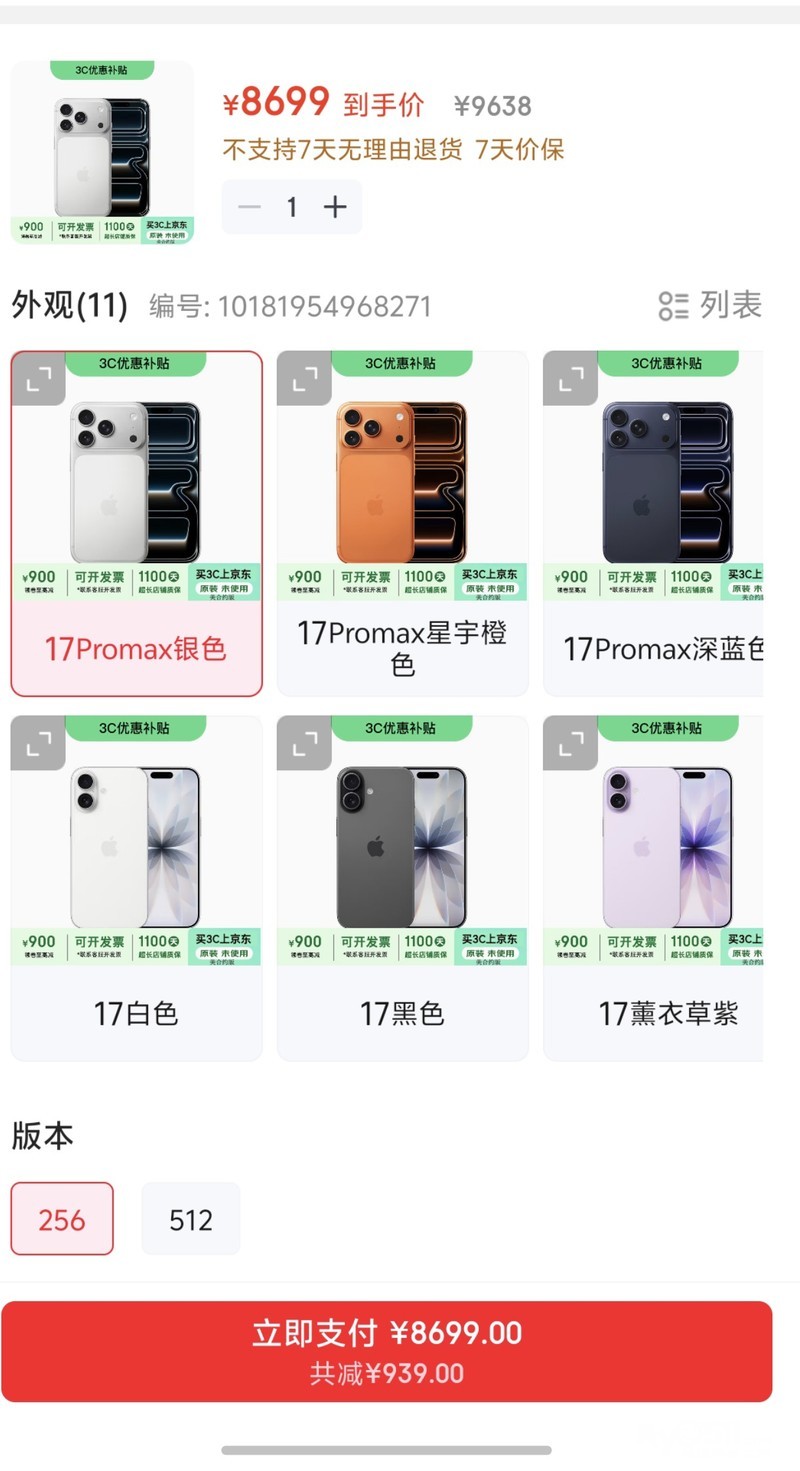Switch appearance options to 列表 view

711,305
